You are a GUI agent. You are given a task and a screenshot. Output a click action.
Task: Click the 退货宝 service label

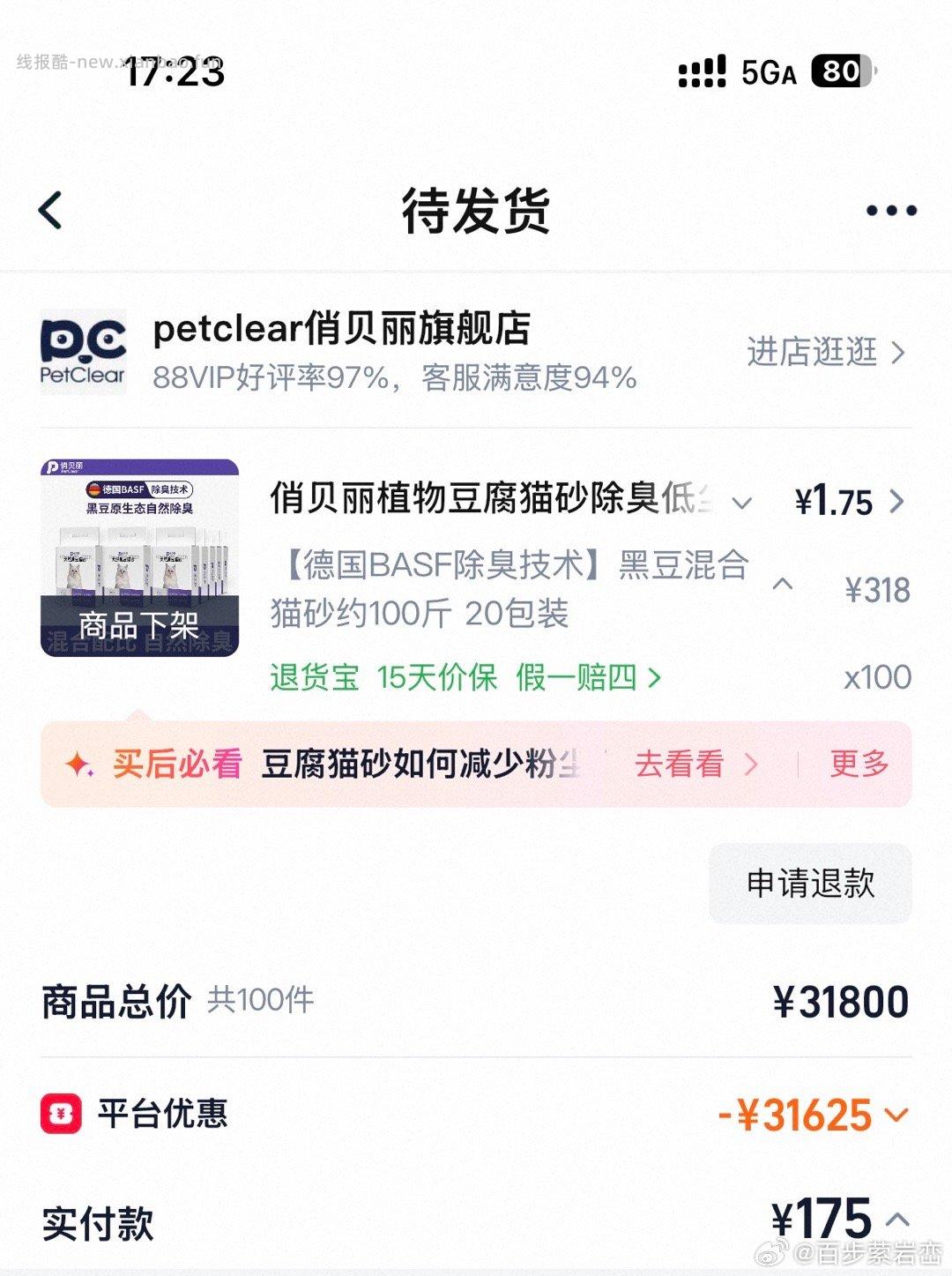313,677
